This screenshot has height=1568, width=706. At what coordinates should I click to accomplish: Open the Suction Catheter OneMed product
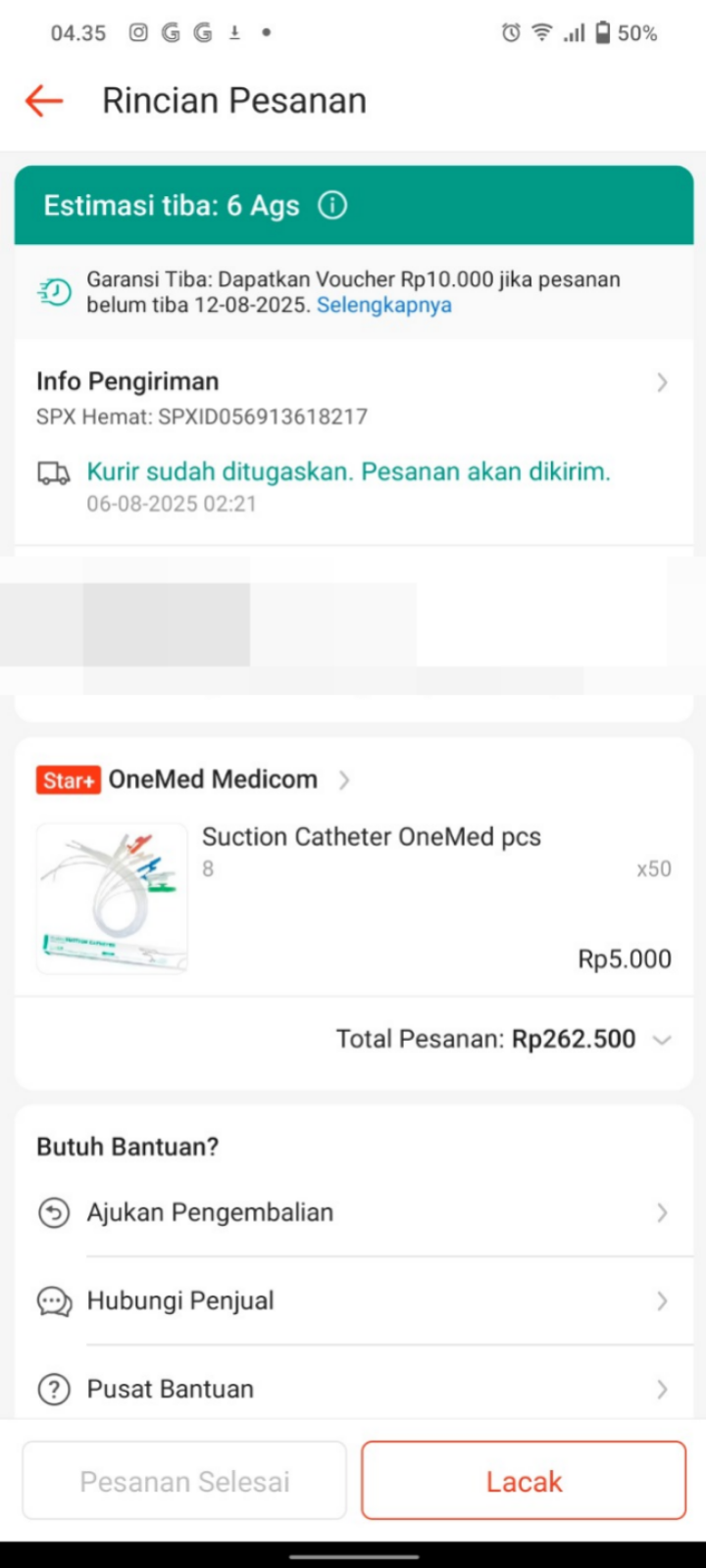click(371, 837)
